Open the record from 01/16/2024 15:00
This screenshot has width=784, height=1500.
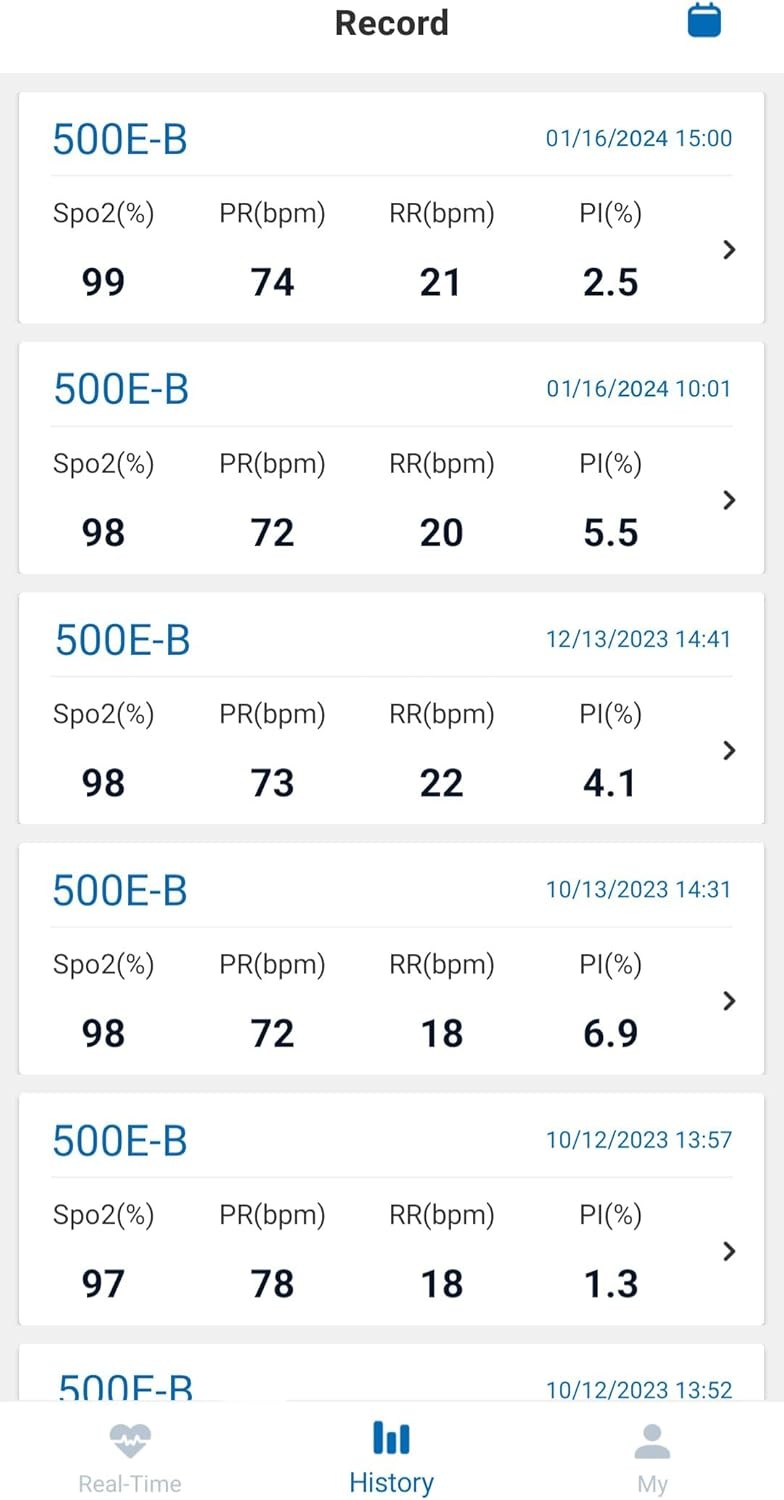391,208
